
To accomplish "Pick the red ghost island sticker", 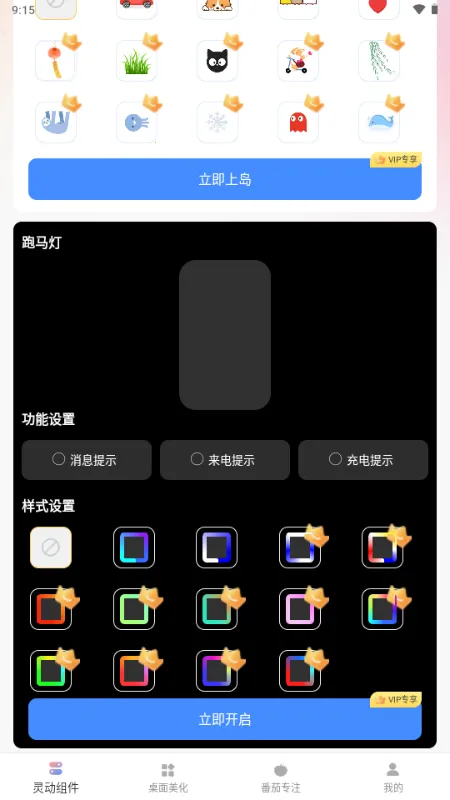I will 298,122.
